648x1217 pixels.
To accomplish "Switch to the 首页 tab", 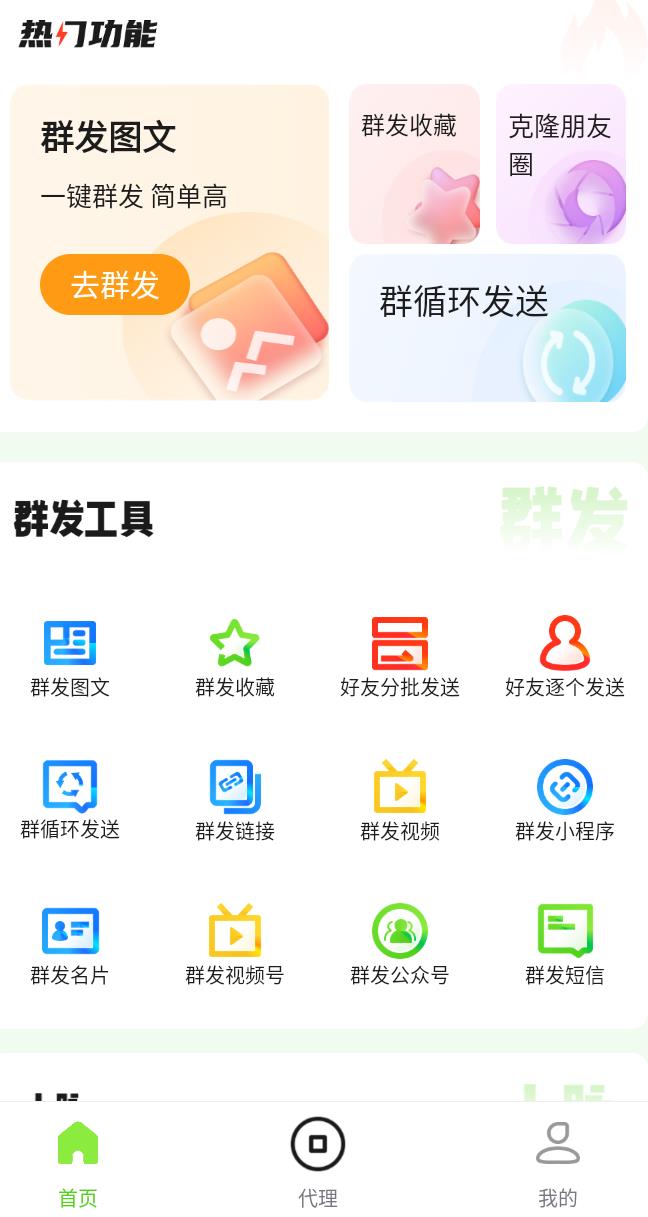I will [78, 1162].
